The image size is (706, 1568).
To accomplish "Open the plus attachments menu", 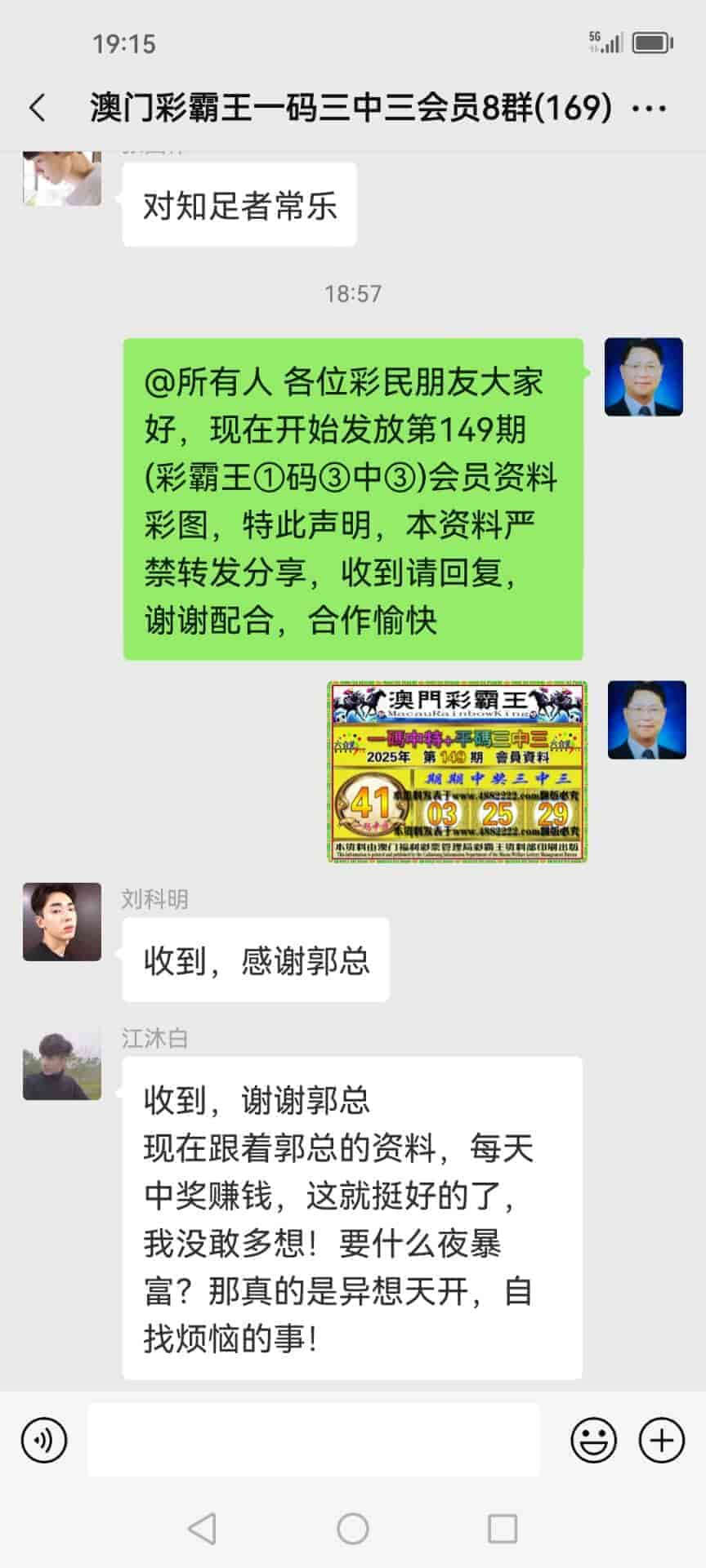I will (x=661, y=1441).
